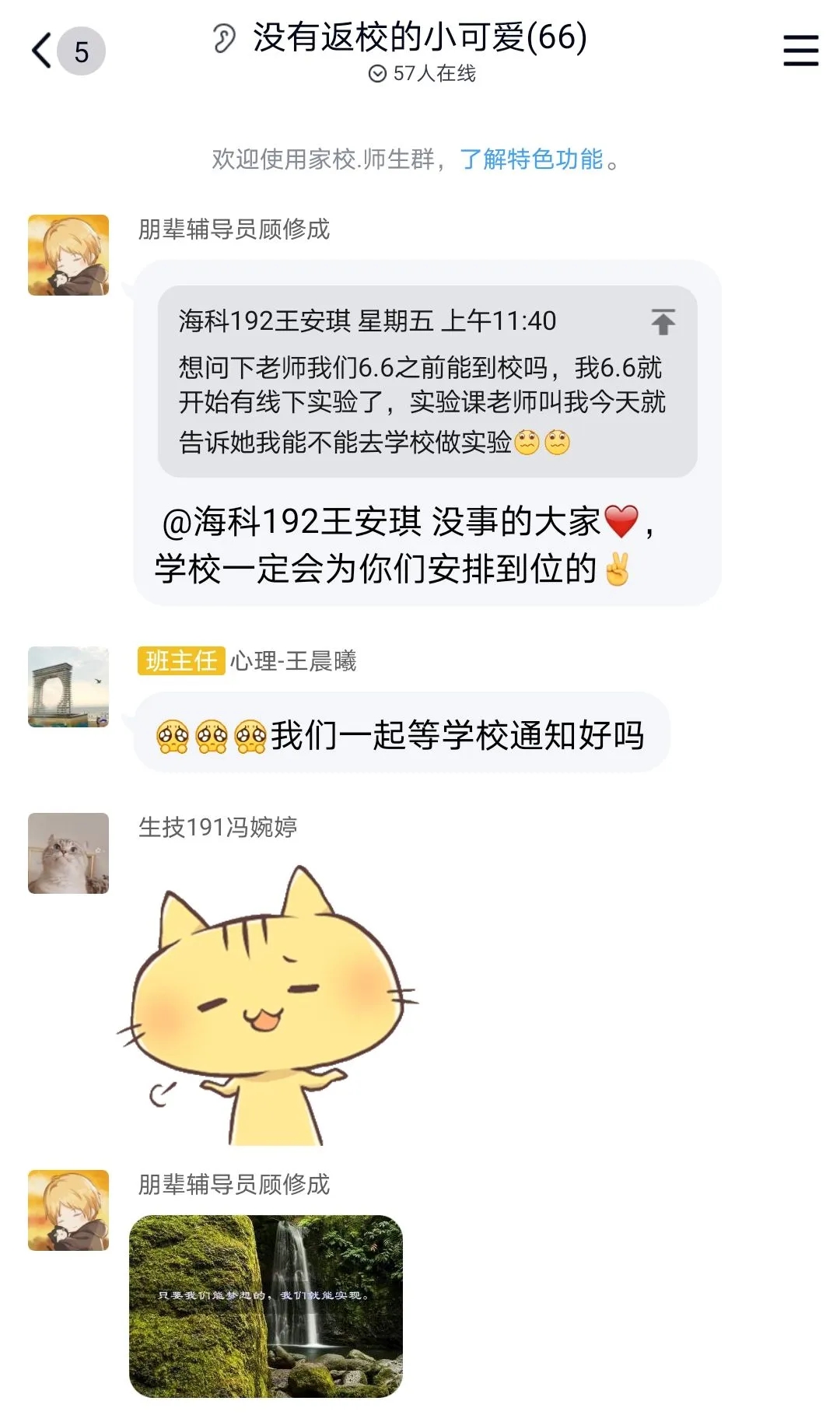This screenshot has width=840, height=1422.
Task: Show the 57人在线 online members
Action: (x=422, y=74)
